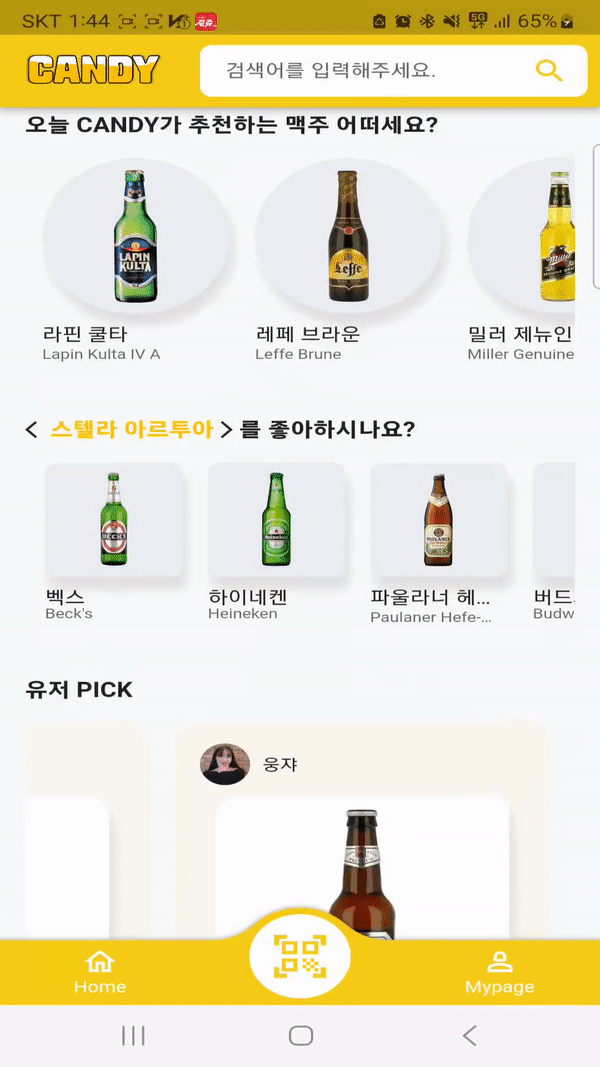This screenshot has height=1067, width=600.
Task: Open the Leffe Brune beer recommendation
Action: click(348, 240)
